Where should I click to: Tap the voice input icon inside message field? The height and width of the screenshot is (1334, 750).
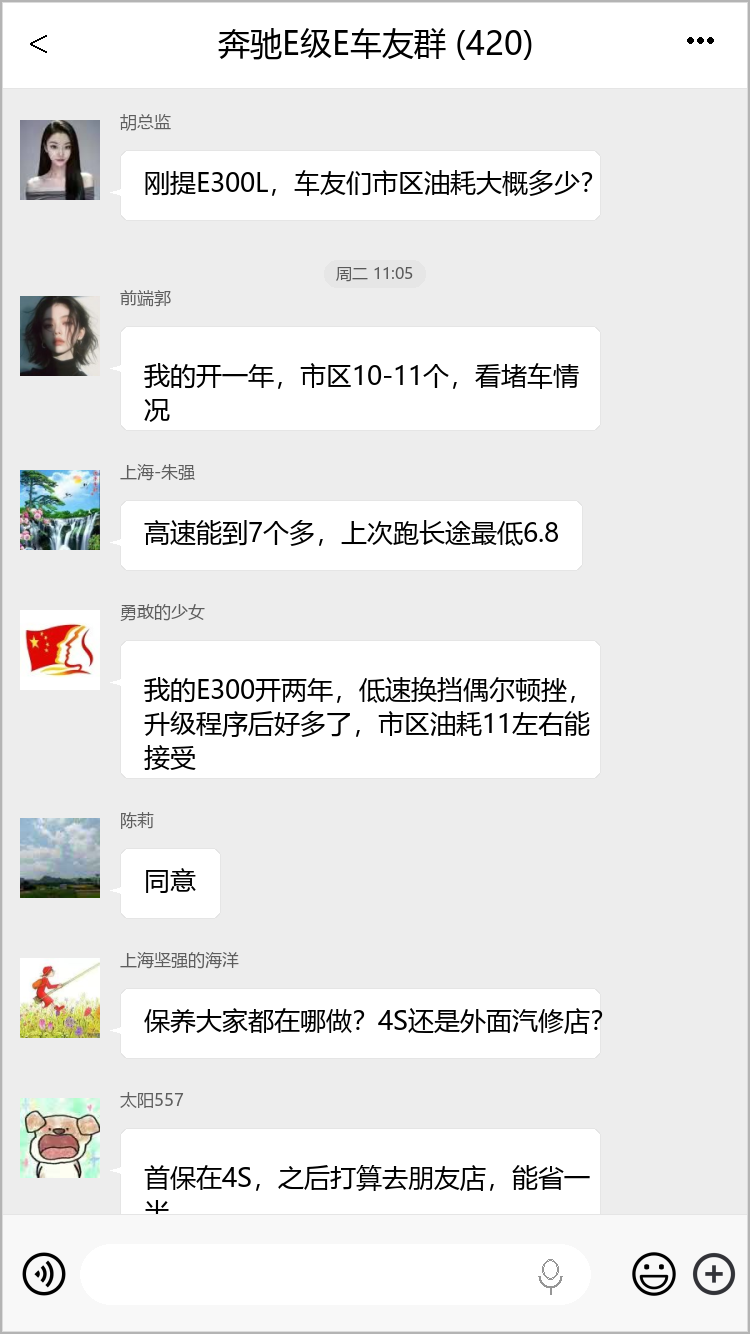pyautogui.click(x=551, y=1274)
